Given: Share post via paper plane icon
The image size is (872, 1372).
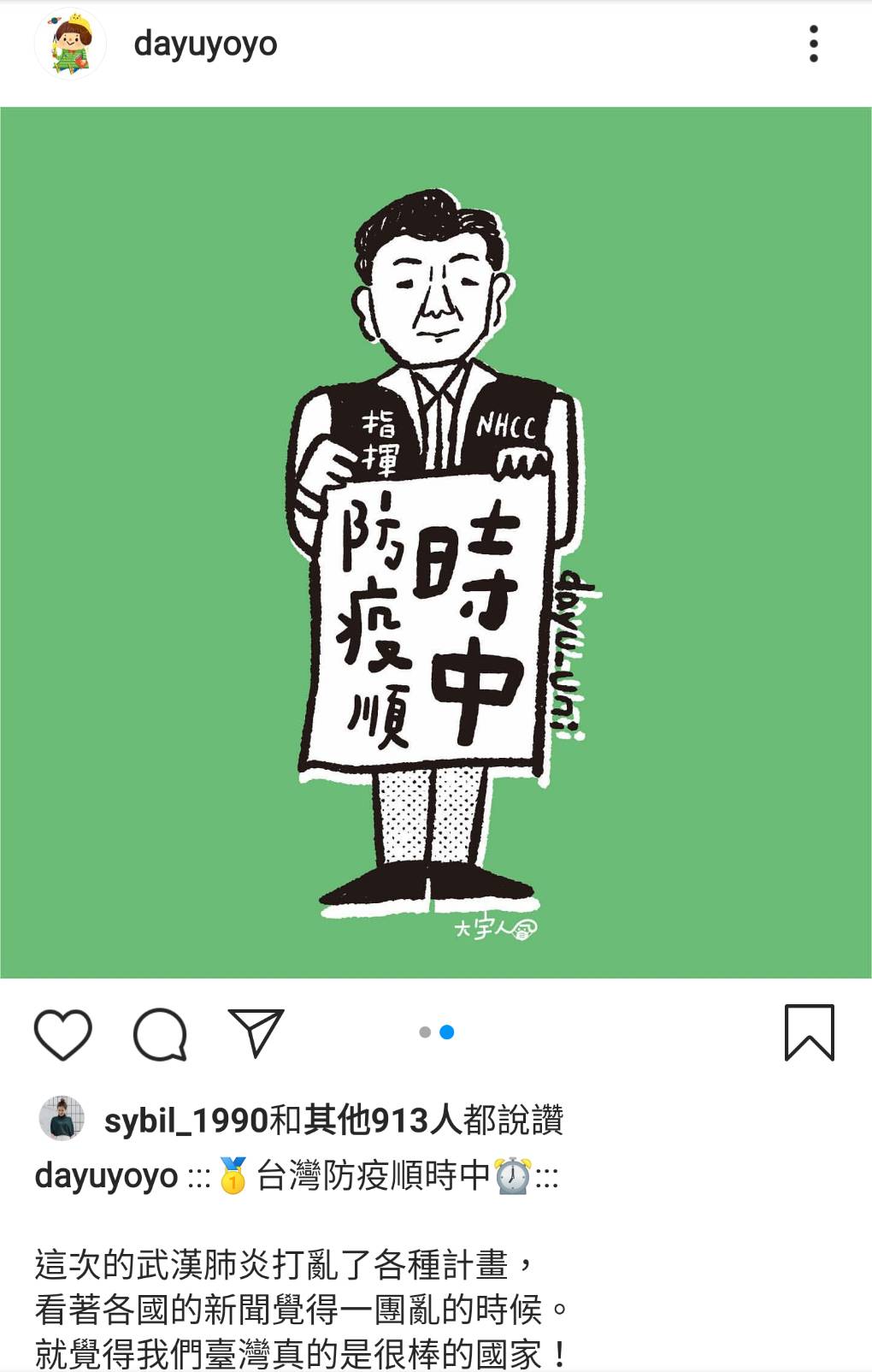Looking at the screenshot, I should 256,1032.
